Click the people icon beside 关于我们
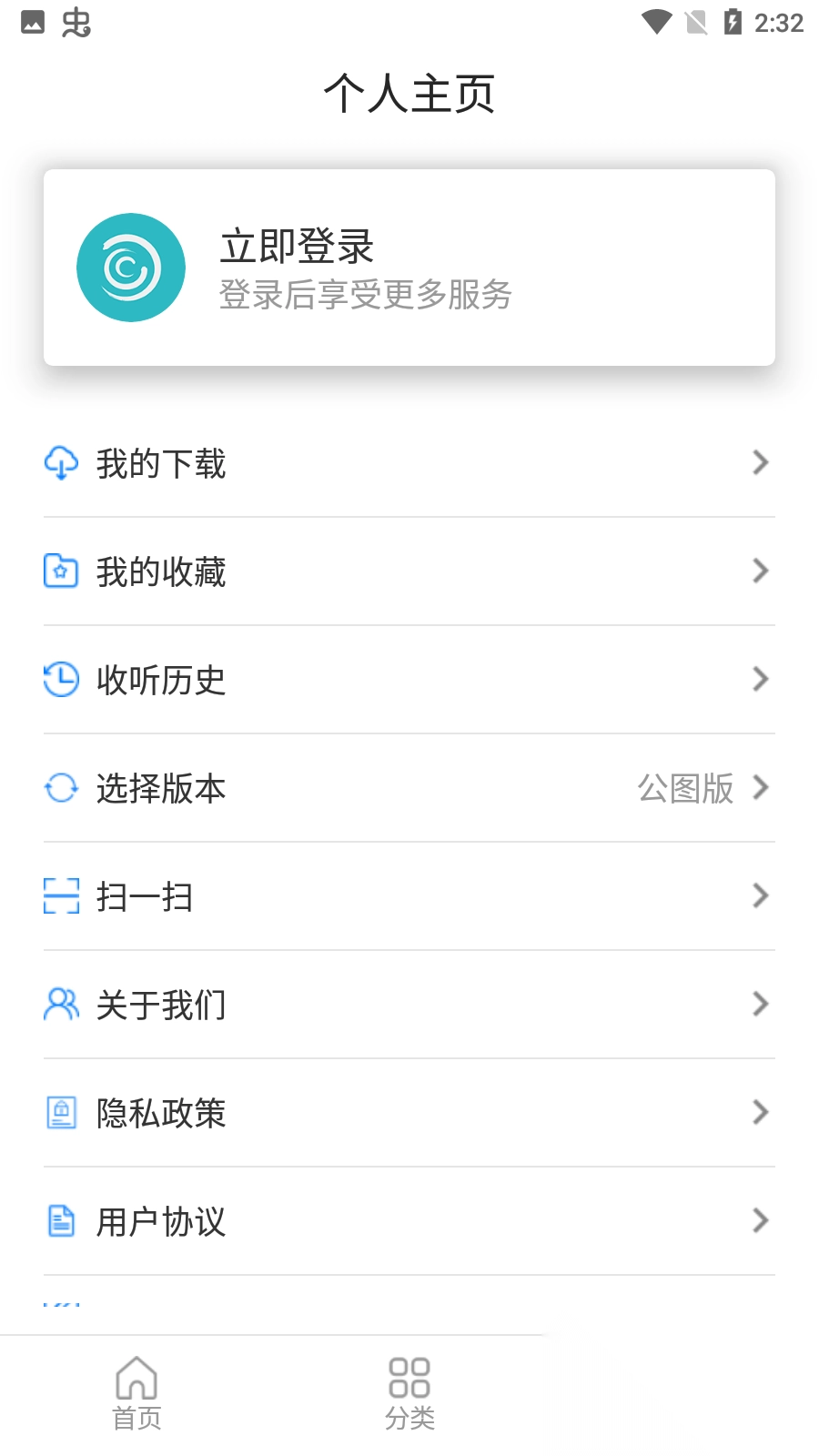 point(61,1005)
